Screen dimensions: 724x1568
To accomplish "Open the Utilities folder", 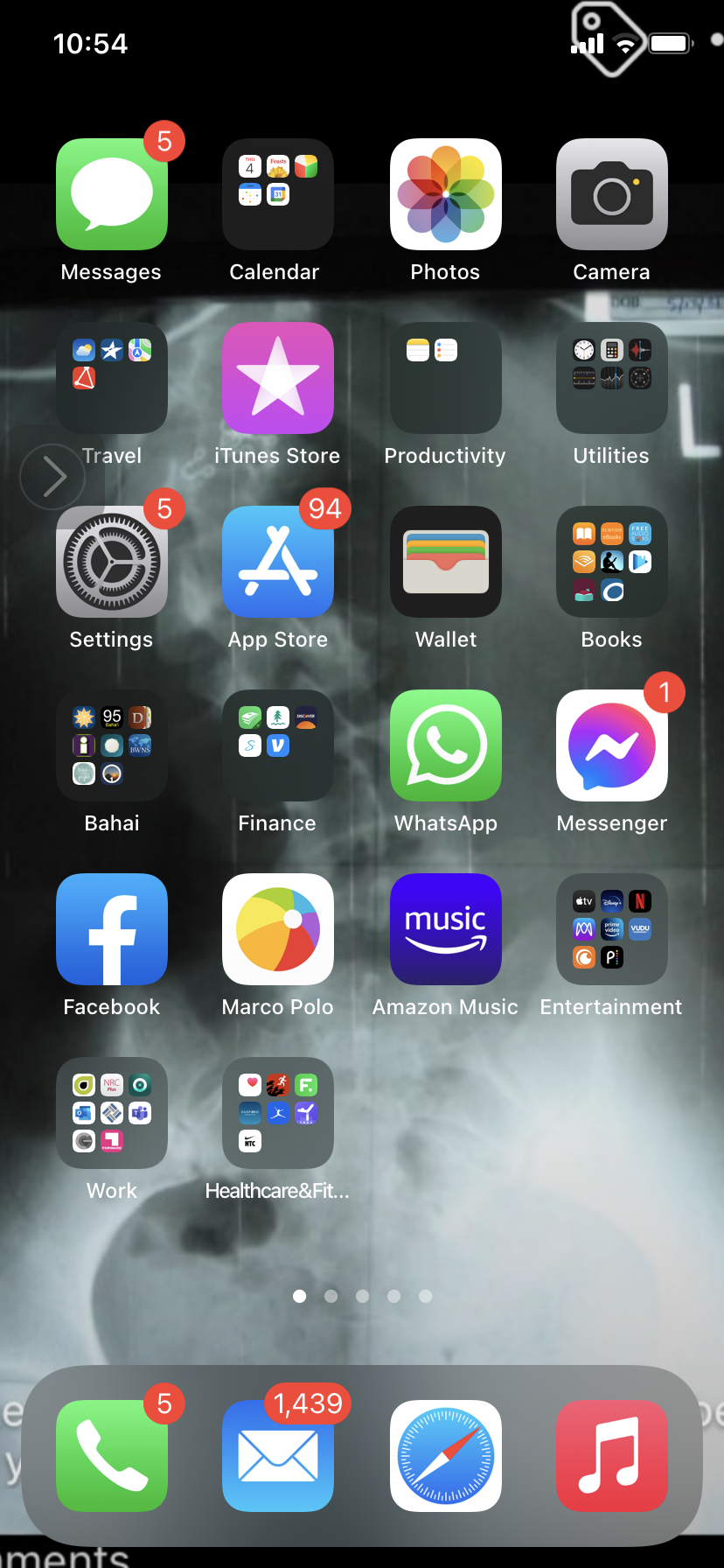I will click(x=612, y=378).
